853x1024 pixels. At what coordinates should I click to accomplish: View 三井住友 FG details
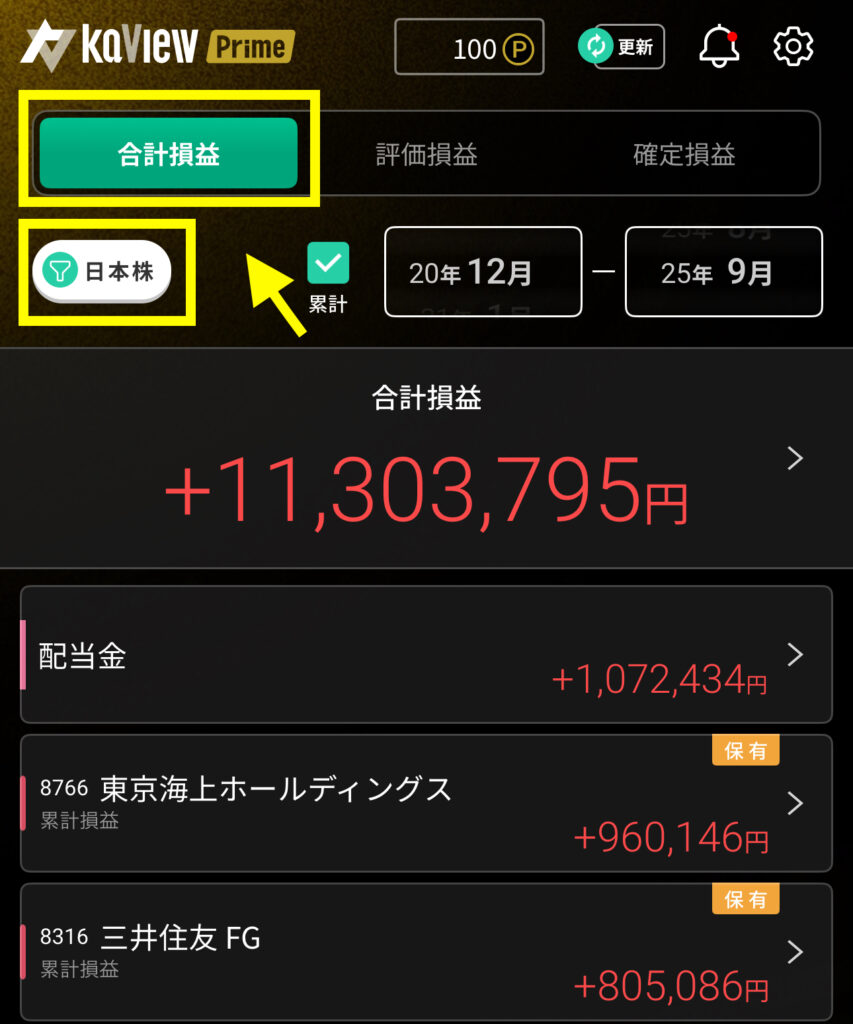(x=426, y=951)
